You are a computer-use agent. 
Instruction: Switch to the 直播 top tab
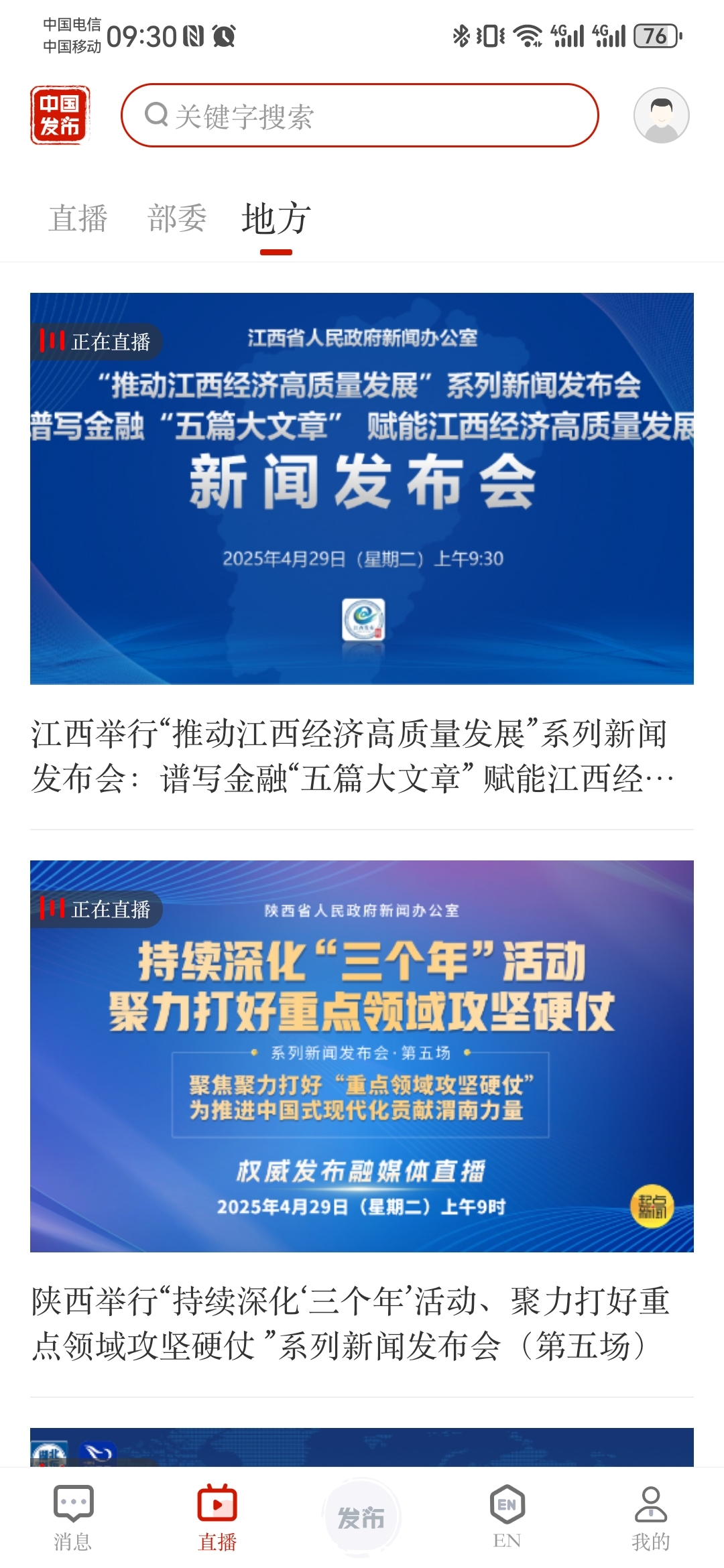(78, 218)
